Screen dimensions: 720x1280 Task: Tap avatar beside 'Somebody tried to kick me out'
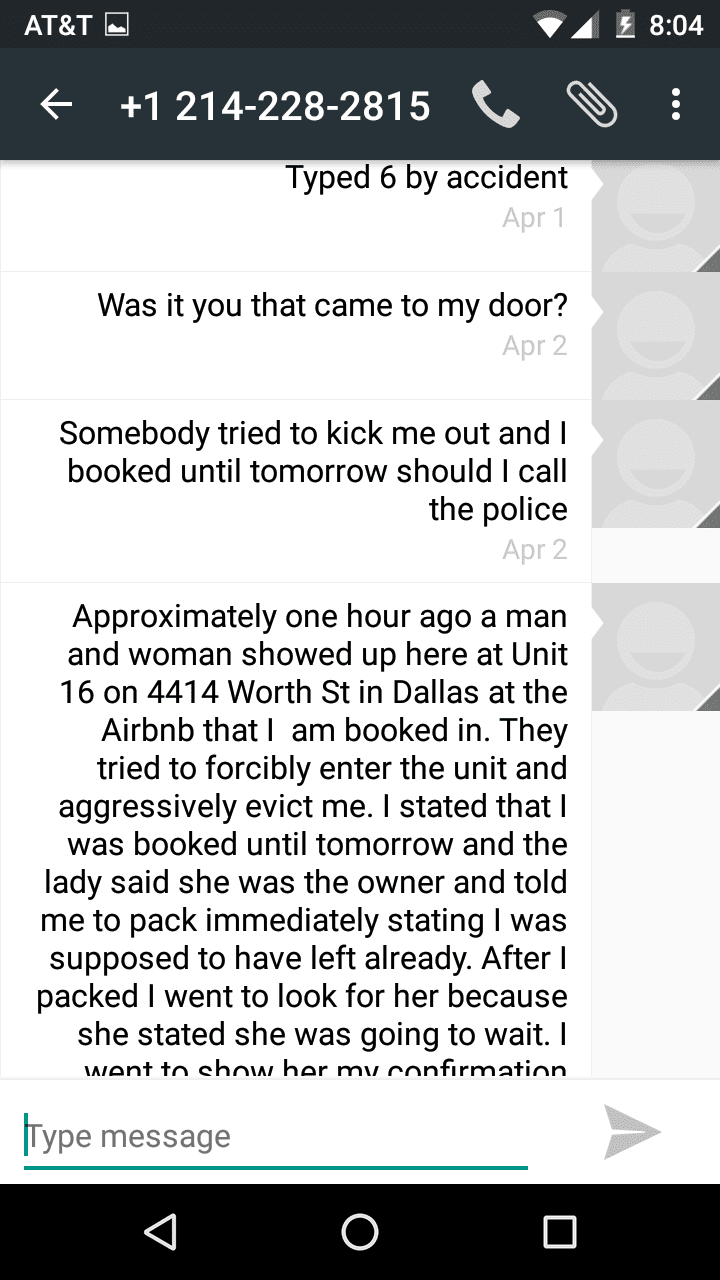pyautogui.click(x=656, y=464)
